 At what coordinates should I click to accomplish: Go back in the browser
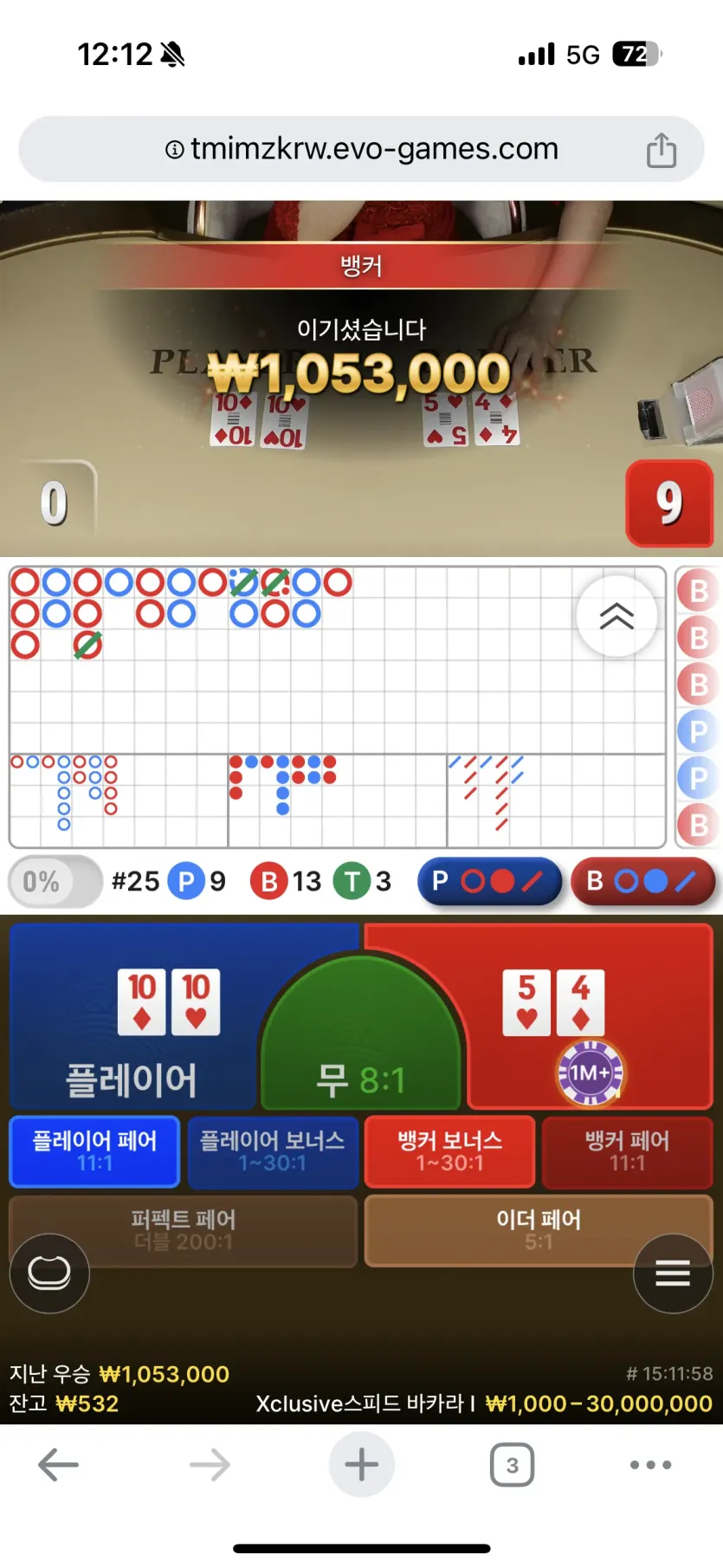tap(59, 1465)
